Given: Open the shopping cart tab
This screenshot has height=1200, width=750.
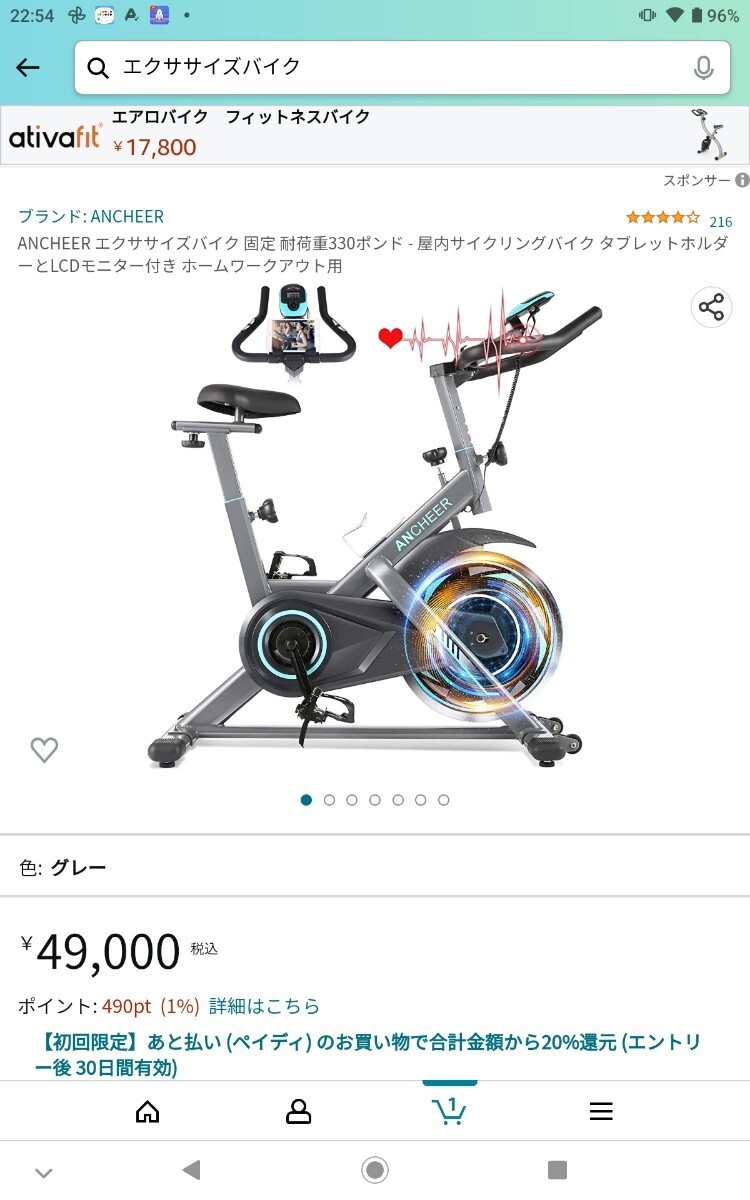Looking at the screenshot, I should (449, 1110).
